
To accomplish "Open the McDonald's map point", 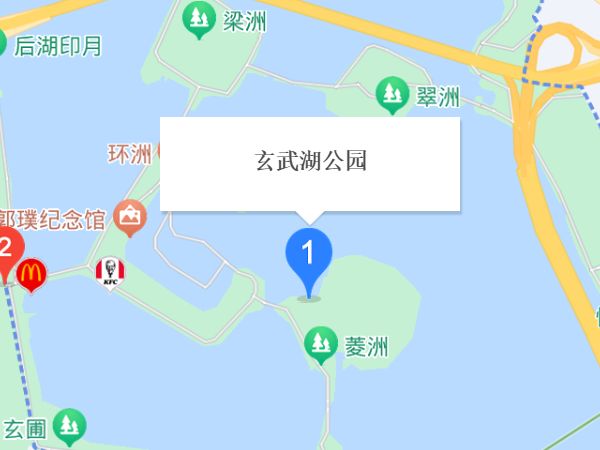I will click(32, 272).
